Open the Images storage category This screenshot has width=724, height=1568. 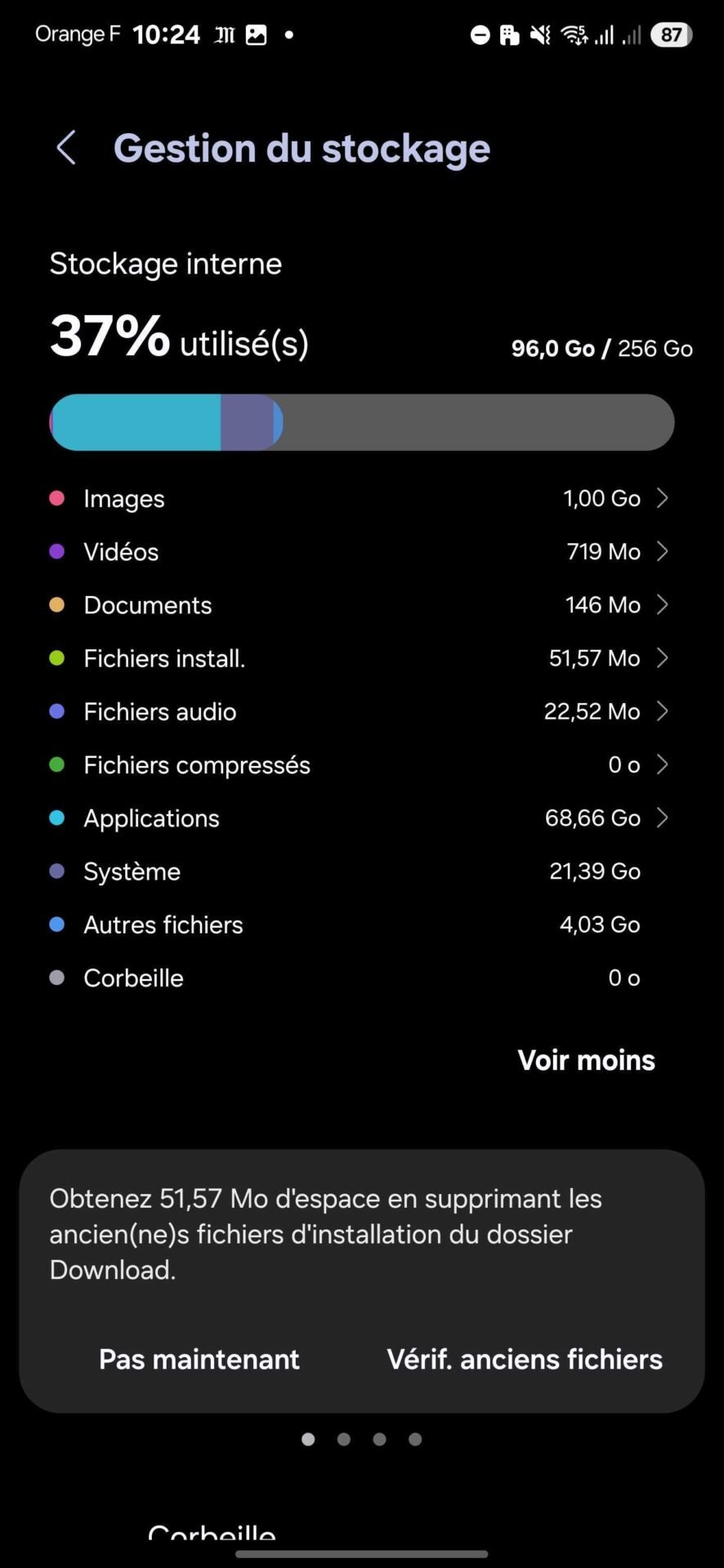[x=360, y=498]
